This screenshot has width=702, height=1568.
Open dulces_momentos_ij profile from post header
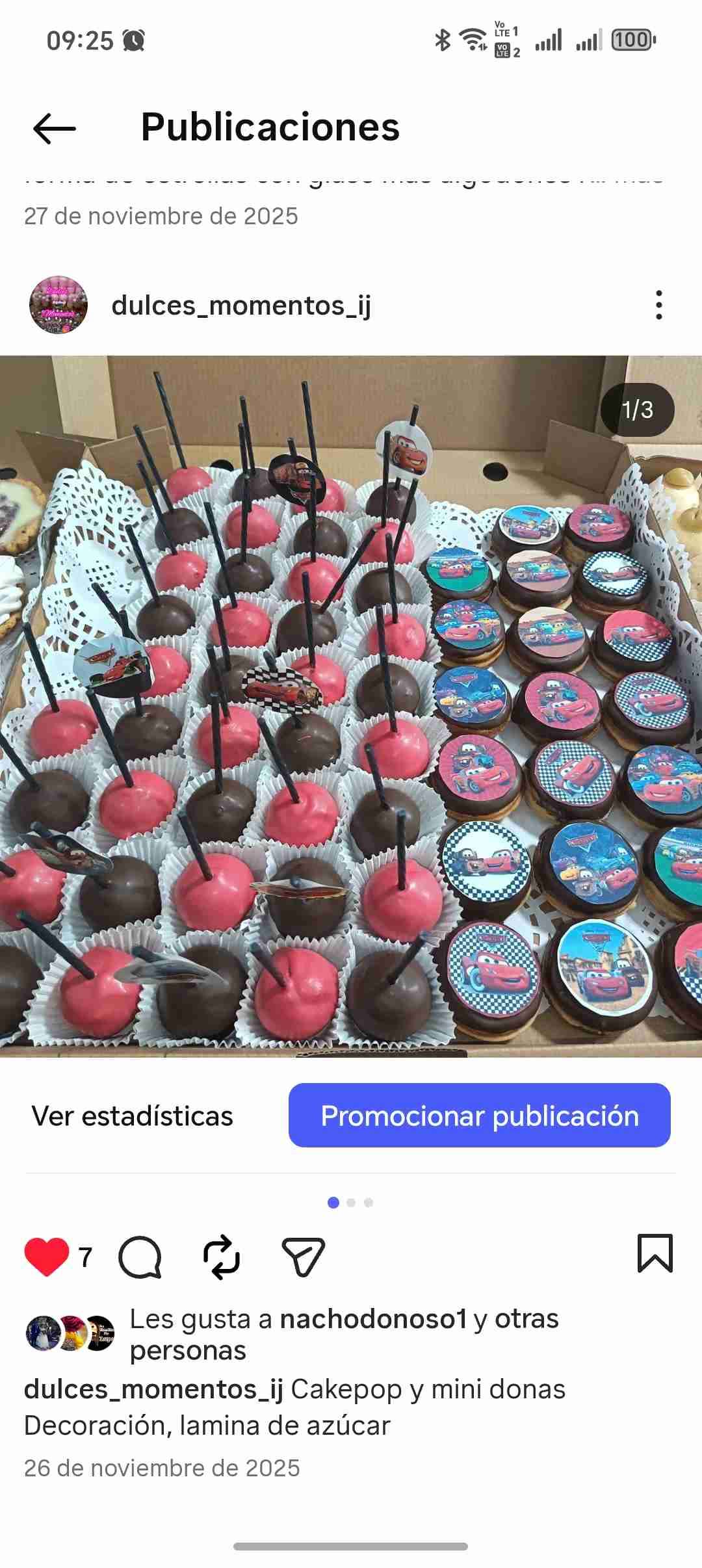pyautogui.click(x=240, y=305)
